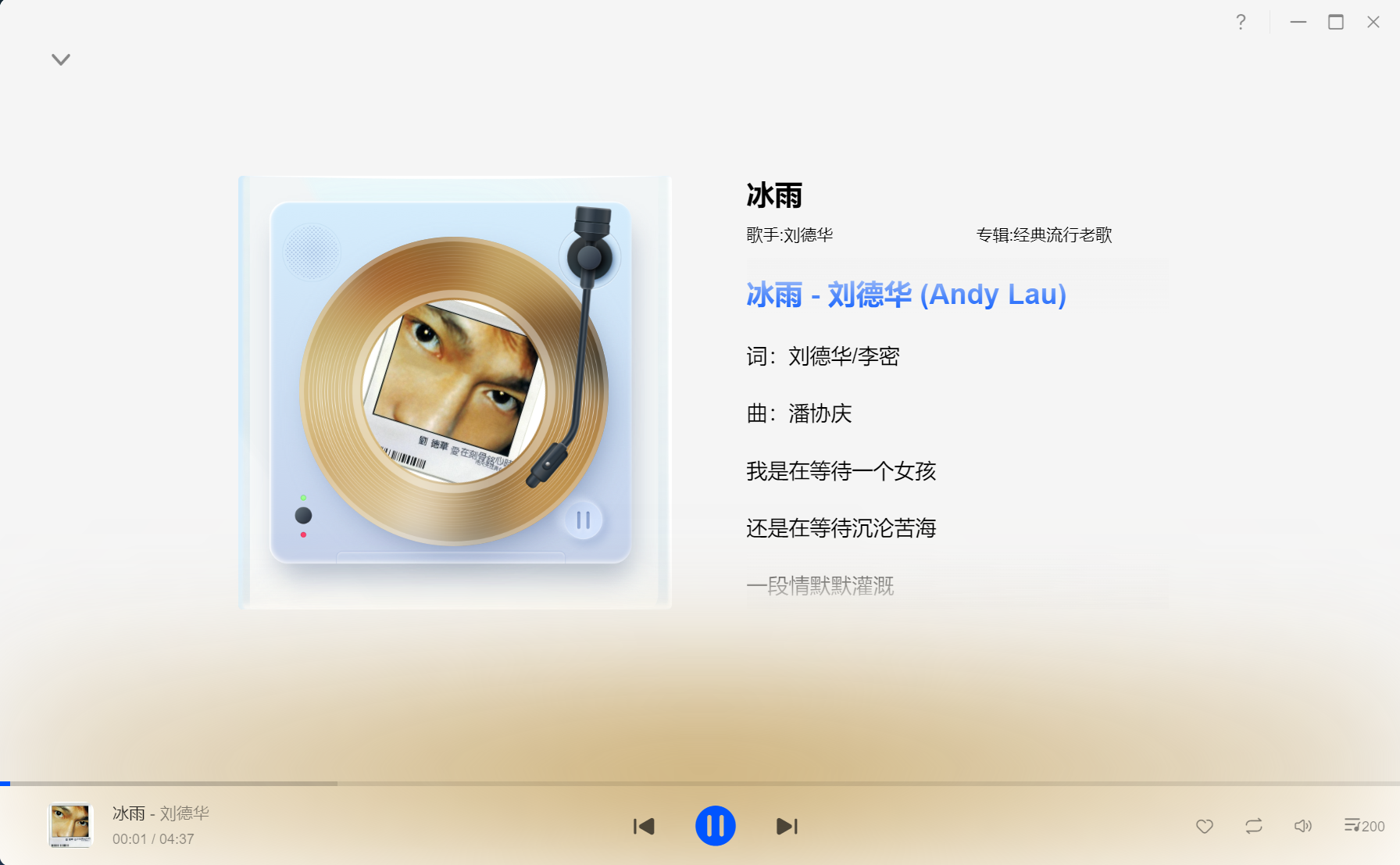The image size is (1400, 865).
Task: Open the volume control
Action: (x=1302, y=826)
